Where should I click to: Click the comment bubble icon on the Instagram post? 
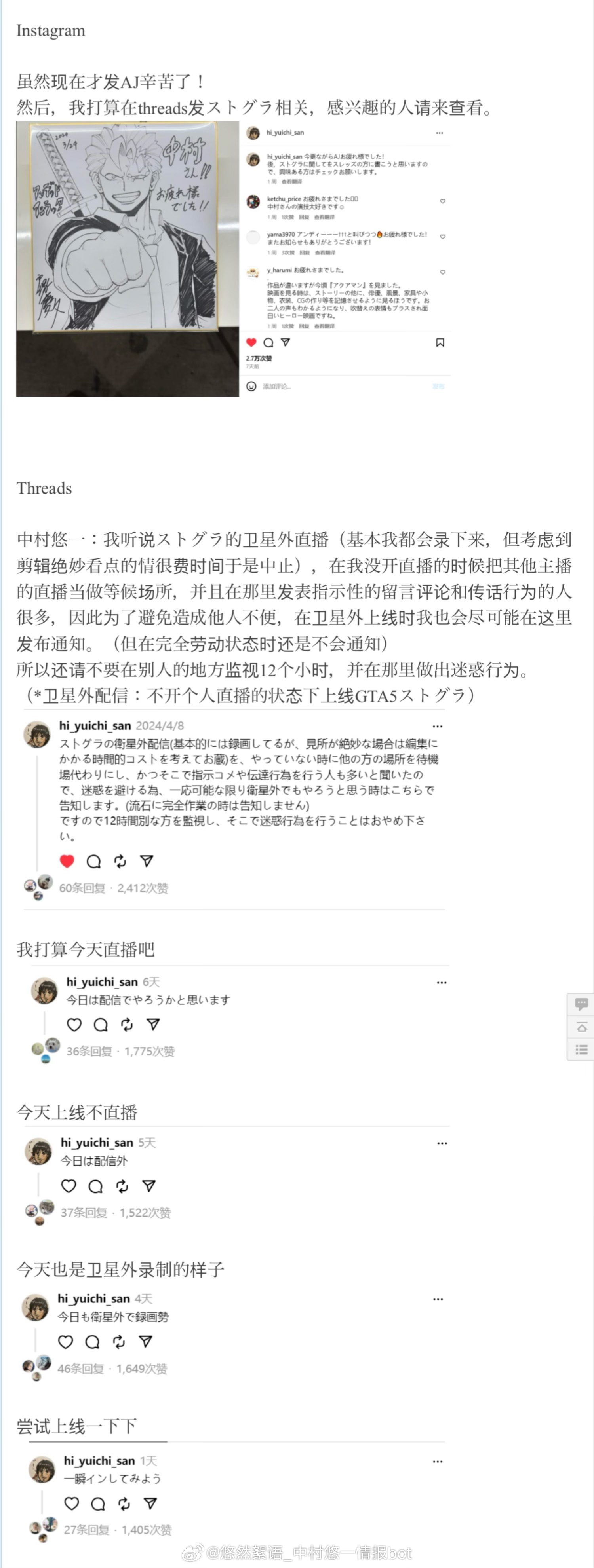click(x=268, y=343)
